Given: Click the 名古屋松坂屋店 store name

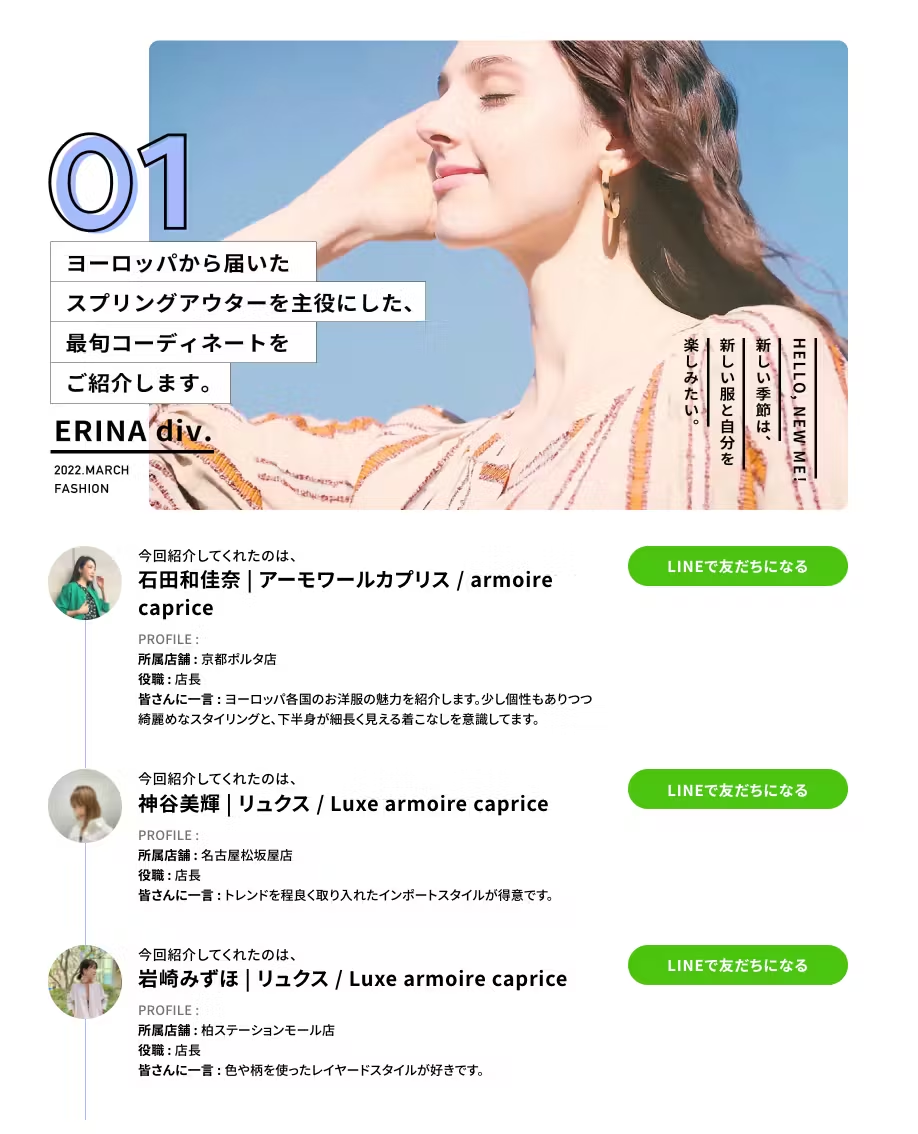Looking at the screenshot, I should coord(245,856).
